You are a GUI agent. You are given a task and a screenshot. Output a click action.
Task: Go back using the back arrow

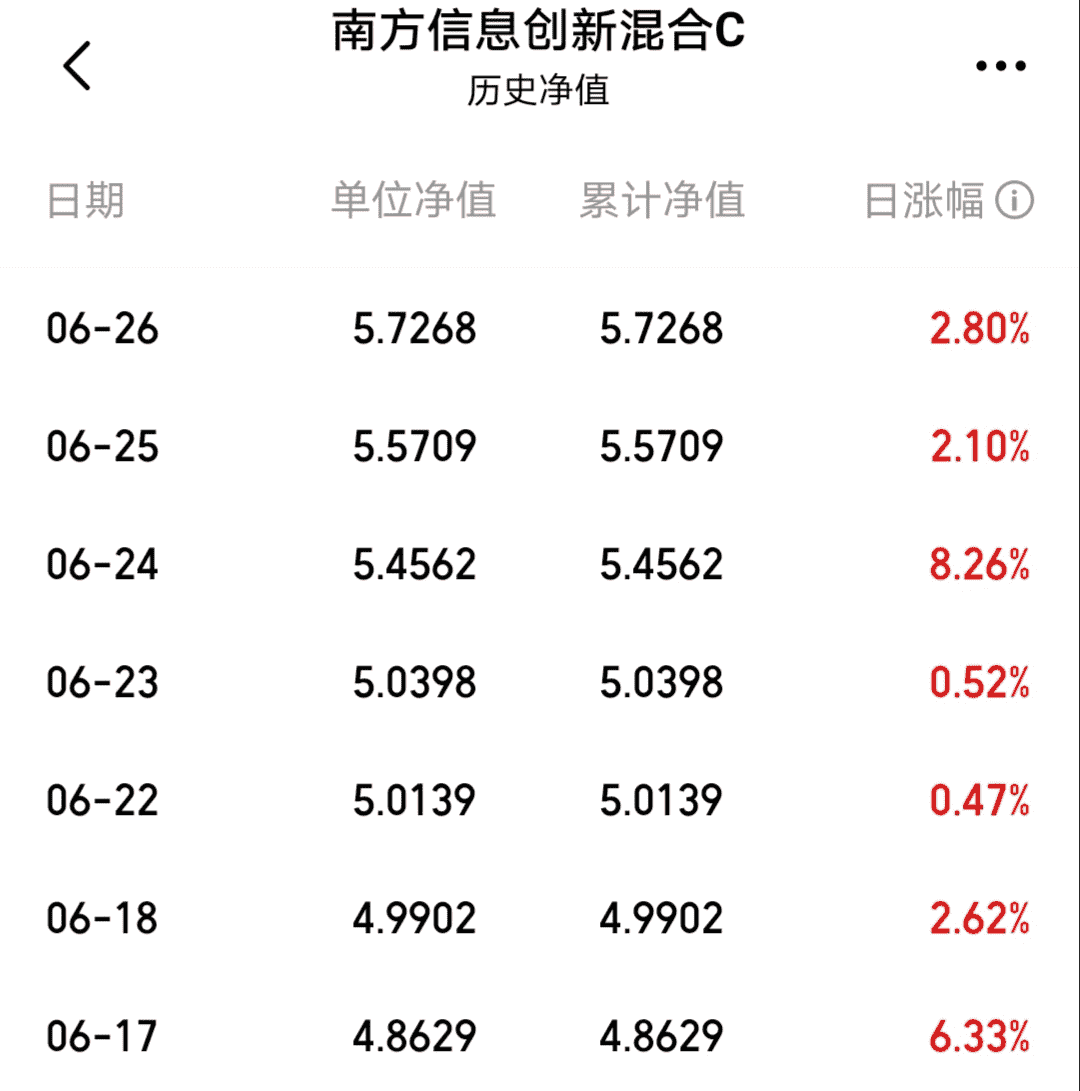coord(77,65)
